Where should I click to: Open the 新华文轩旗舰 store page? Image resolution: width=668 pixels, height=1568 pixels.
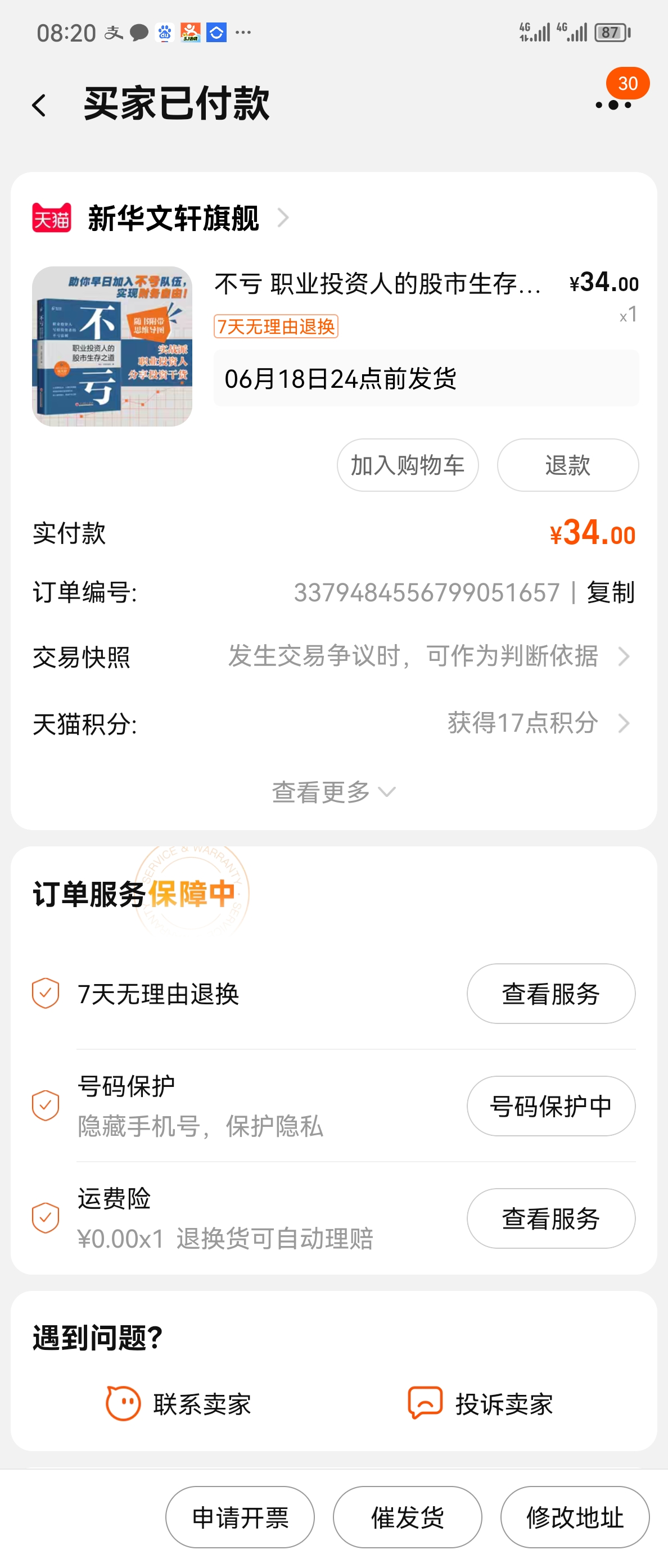coord(174,218)
